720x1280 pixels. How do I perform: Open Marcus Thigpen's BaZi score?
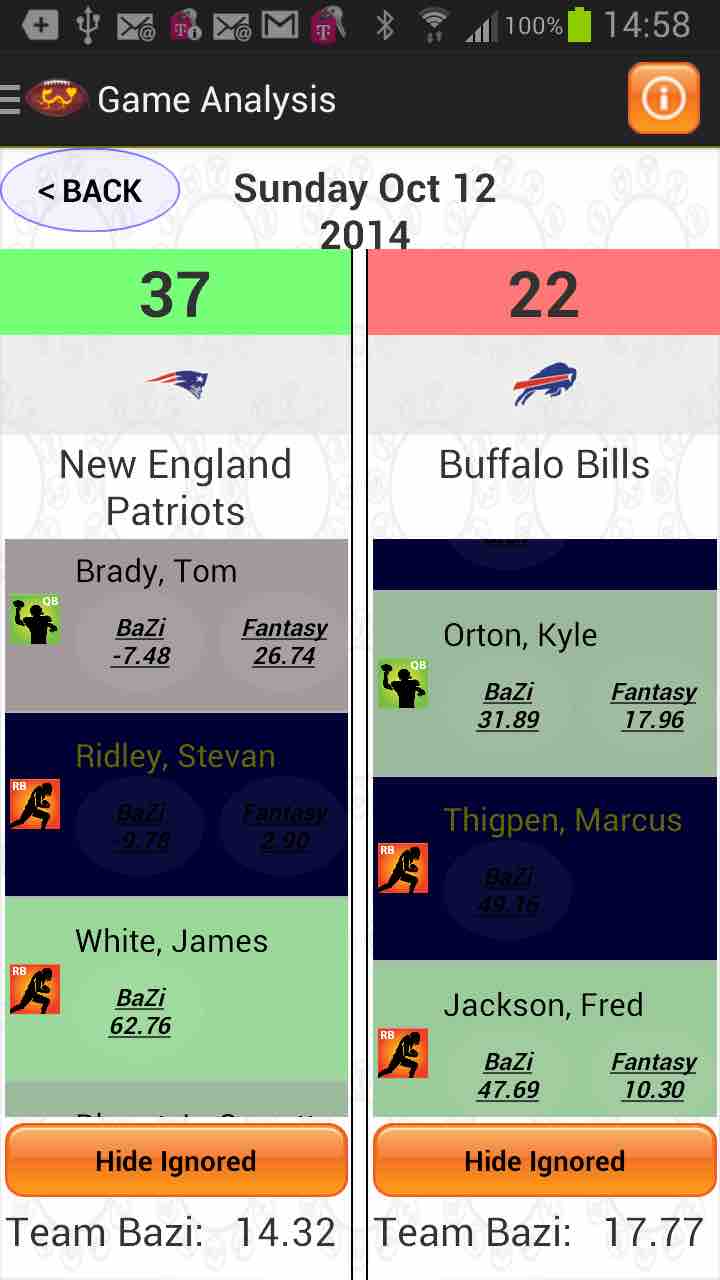click(508, 890)
